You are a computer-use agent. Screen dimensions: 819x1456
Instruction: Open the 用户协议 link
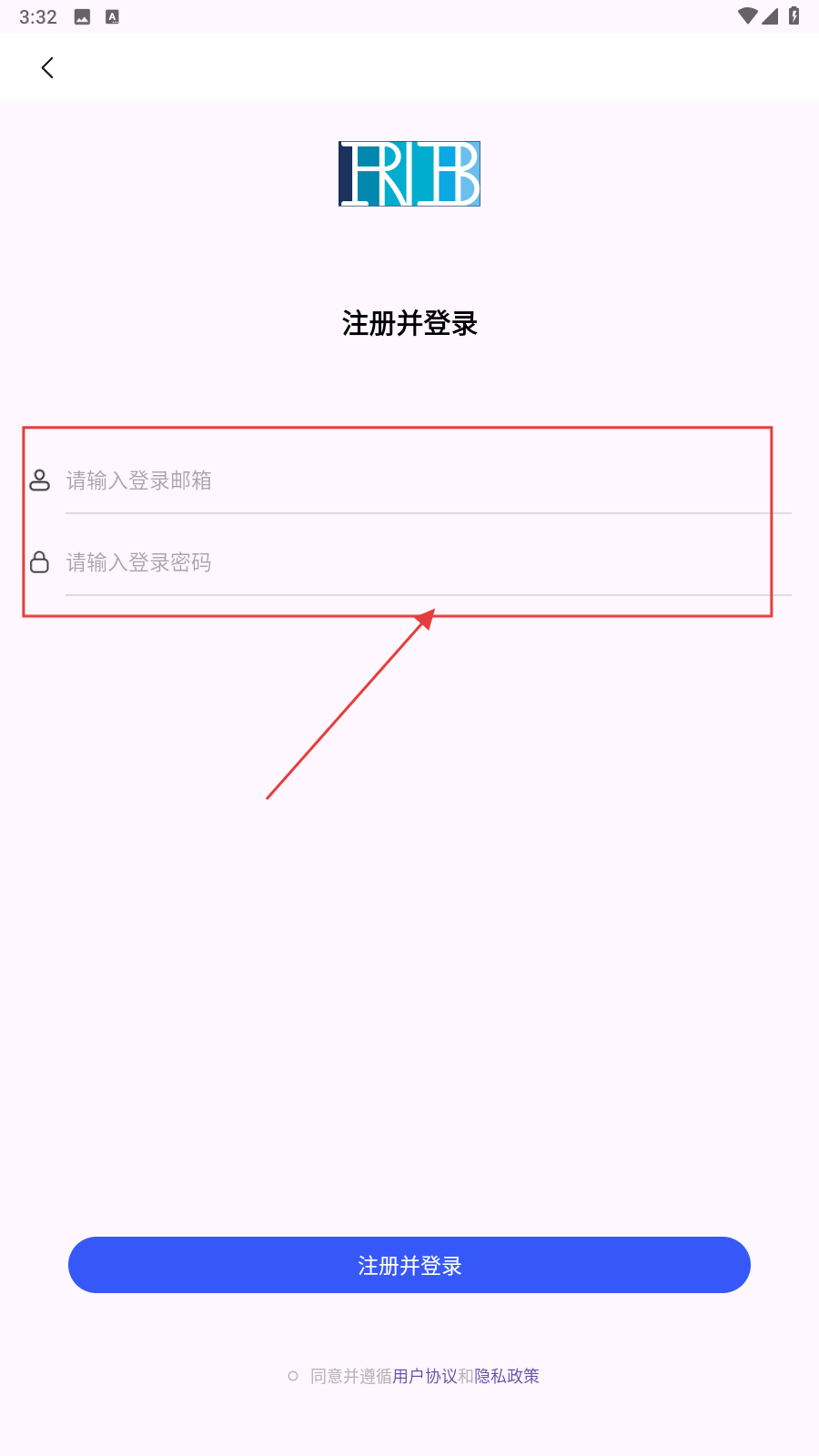coord(424,1376)
